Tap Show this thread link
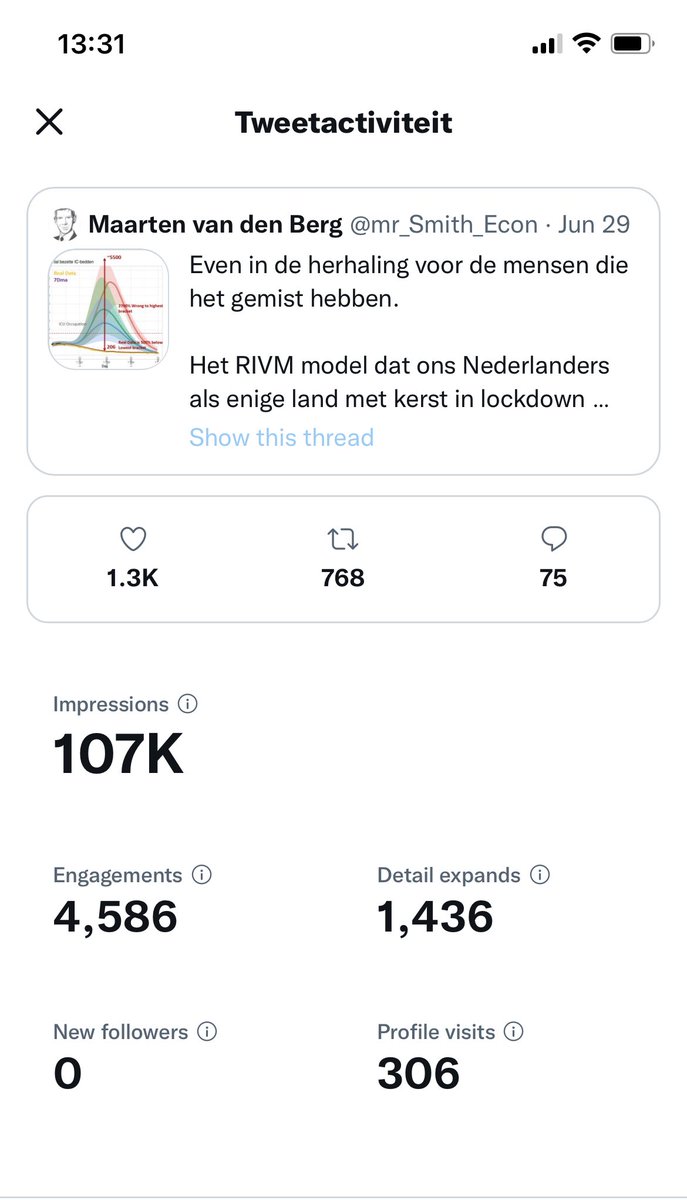Screen dimensions: 687x1200 pos(281,437)
